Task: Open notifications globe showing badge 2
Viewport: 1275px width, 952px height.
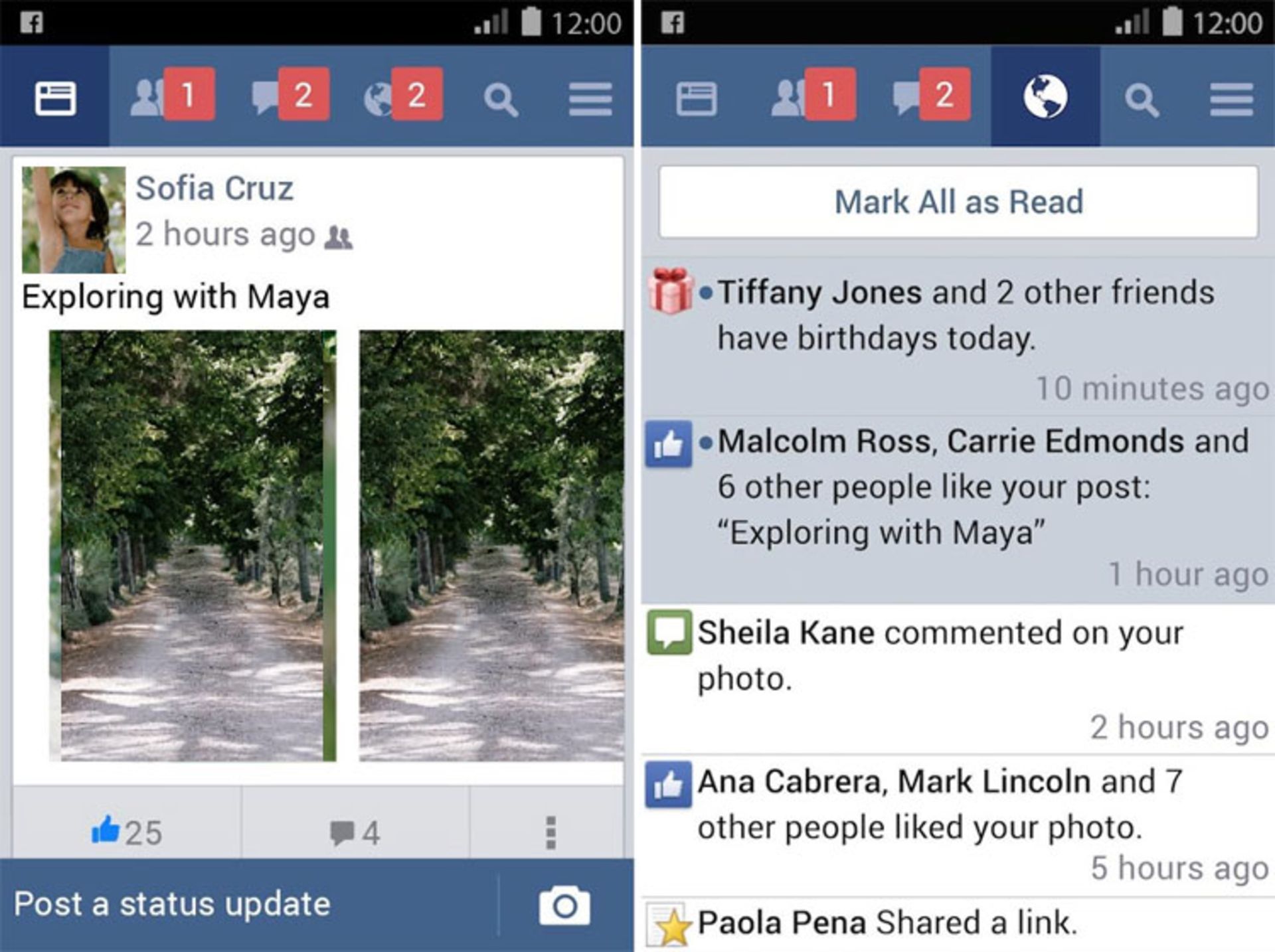Action: pyautogui.click(x=401, y=98)
